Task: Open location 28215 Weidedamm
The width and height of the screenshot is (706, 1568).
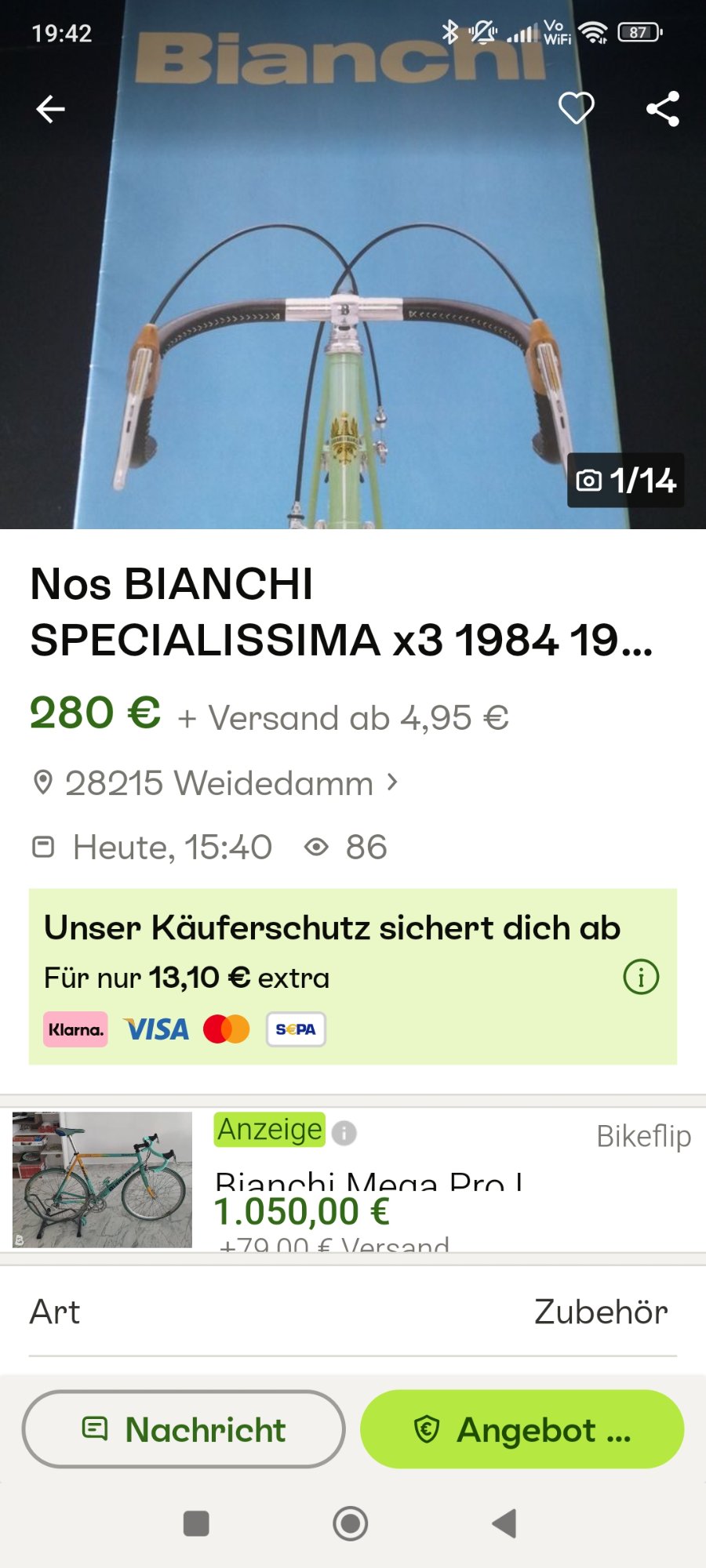Action: click(x=218, y=783)
